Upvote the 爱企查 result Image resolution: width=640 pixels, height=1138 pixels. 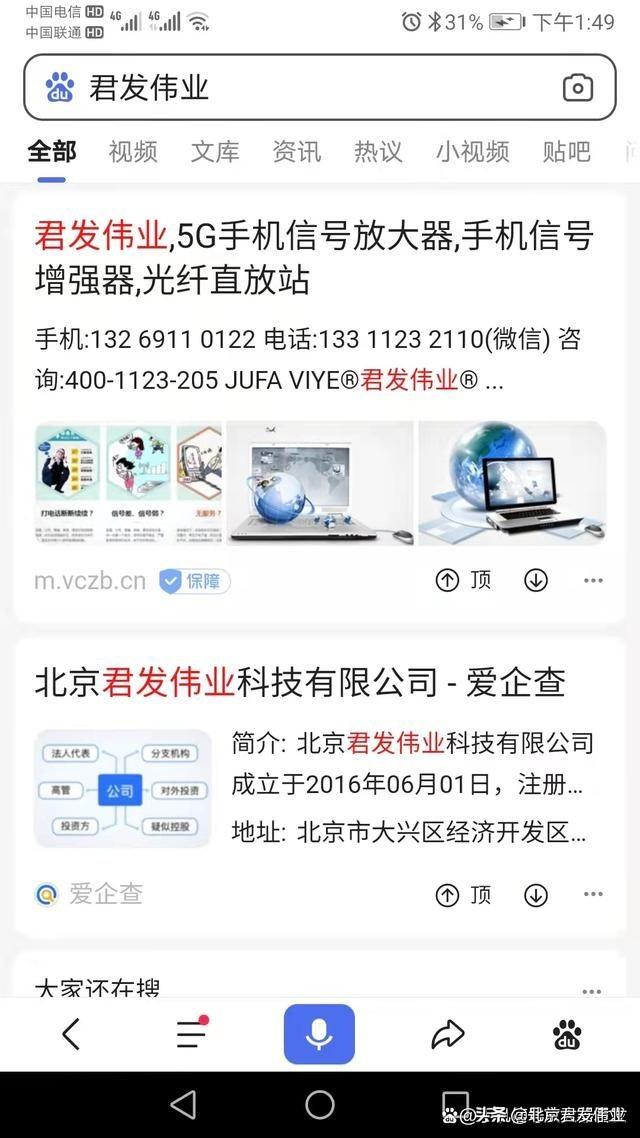[463, 895]
